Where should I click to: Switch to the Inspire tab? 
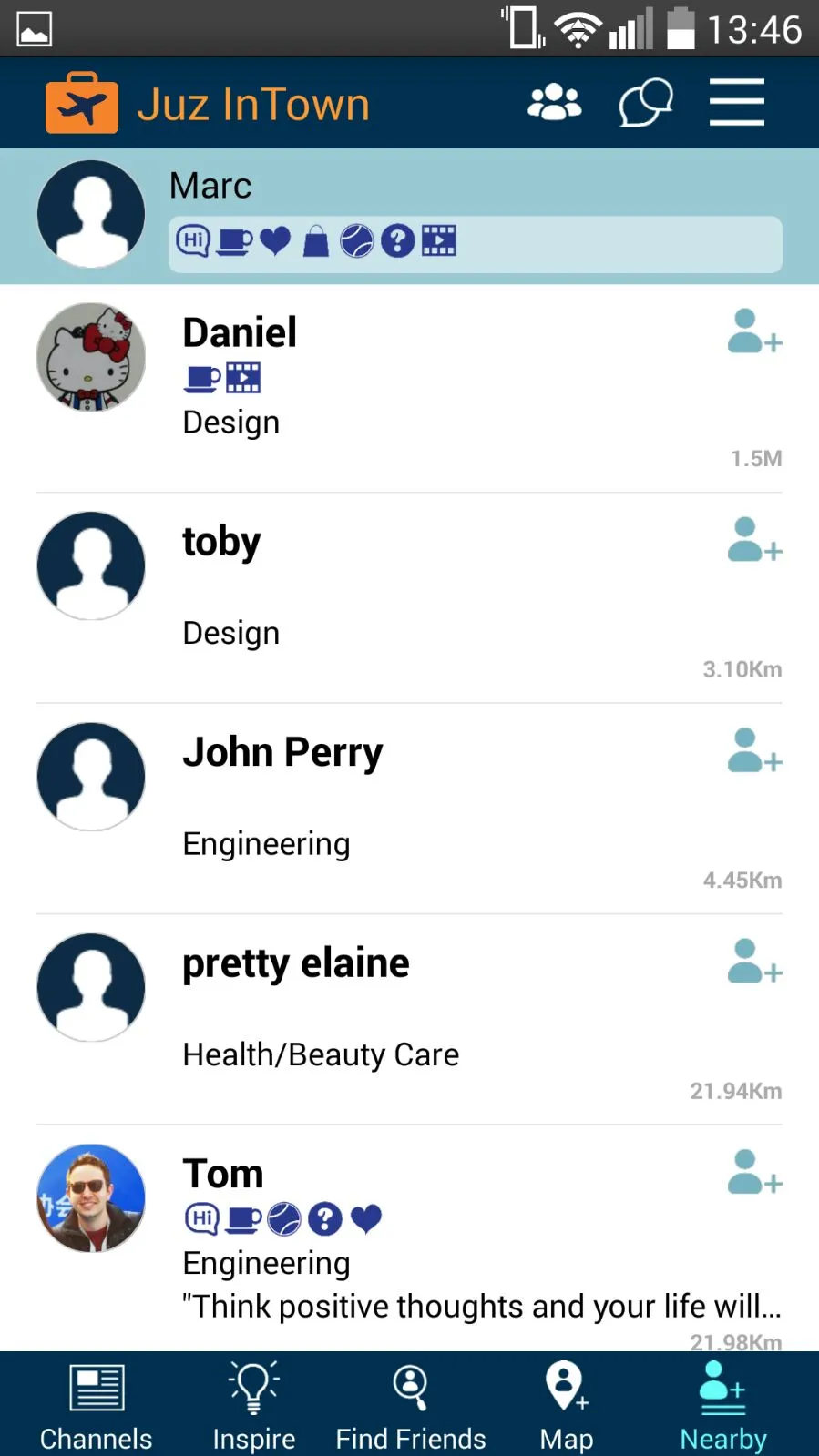(253, 1405)
